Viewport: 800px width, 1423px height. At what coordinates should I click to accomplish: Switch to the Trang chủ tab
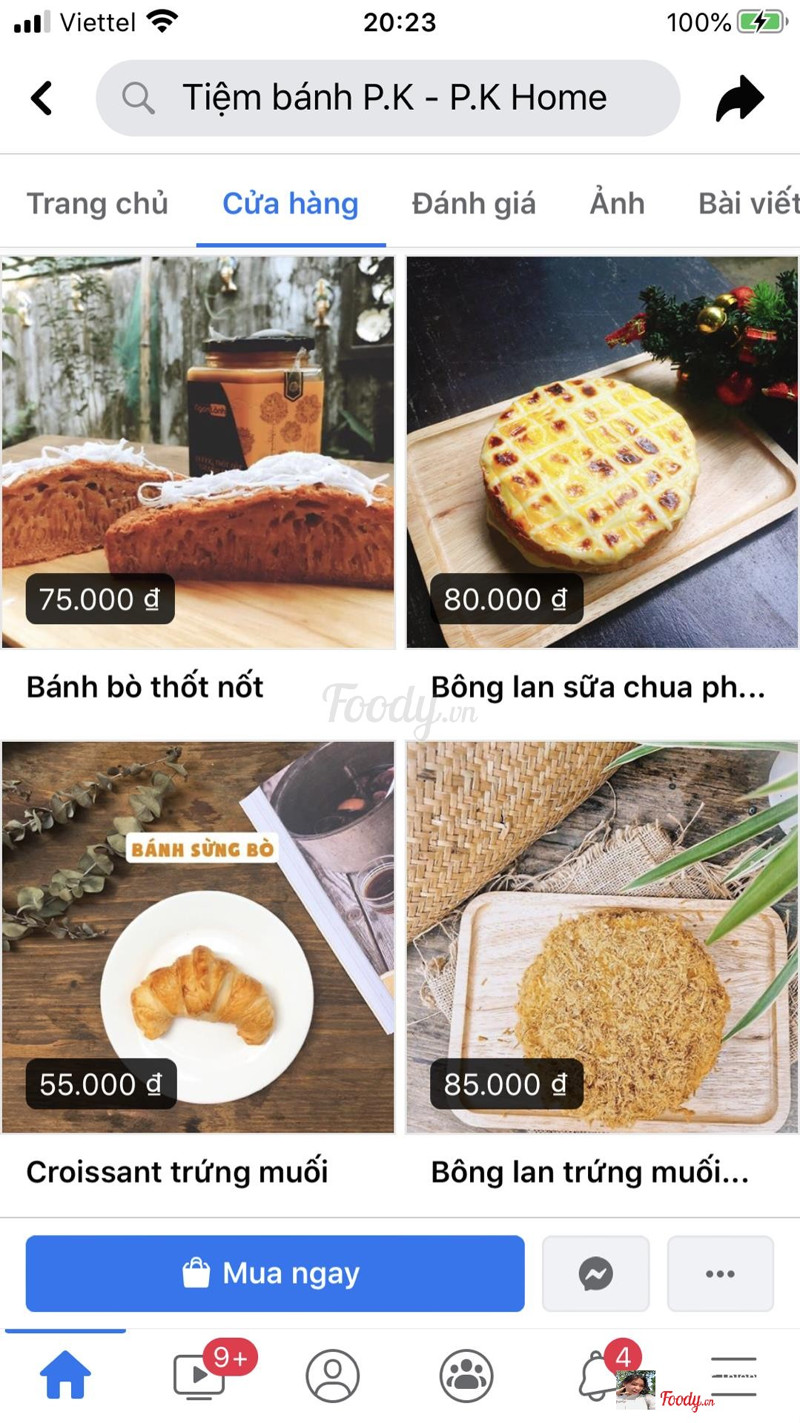(x=97, y=203)
